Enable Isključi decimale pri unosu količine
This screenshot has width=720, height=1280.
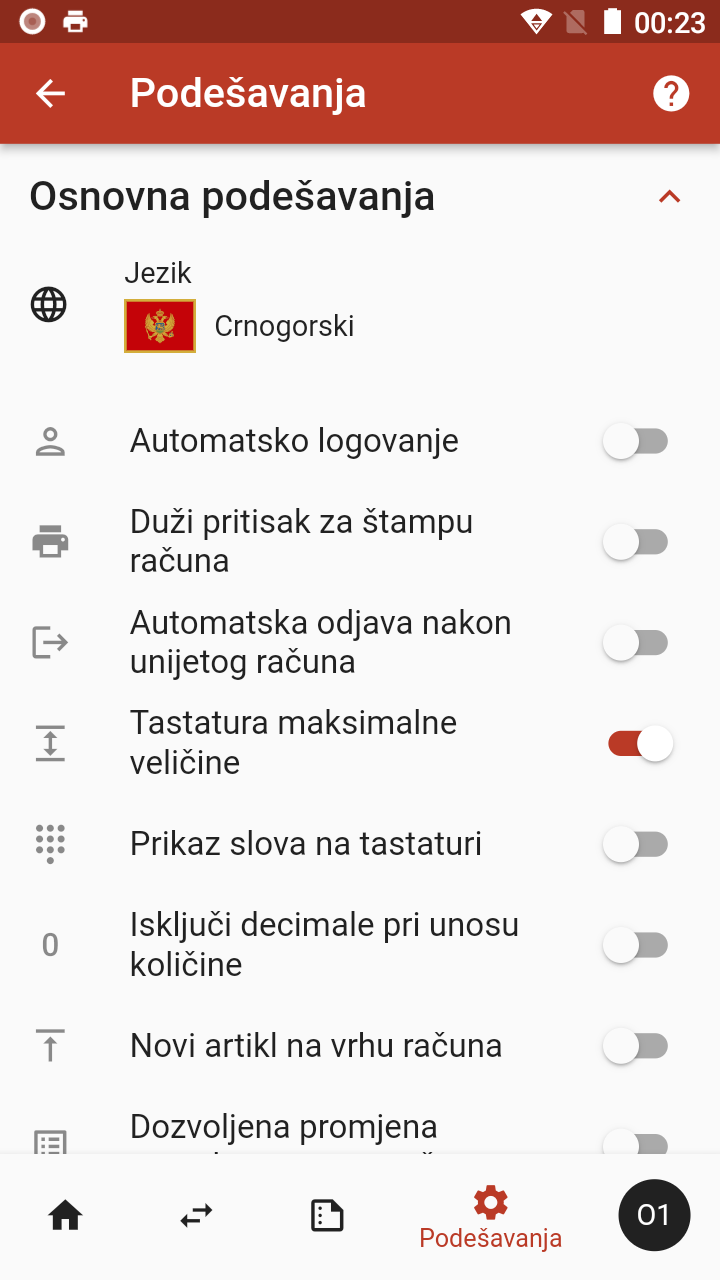click(637, 944)
